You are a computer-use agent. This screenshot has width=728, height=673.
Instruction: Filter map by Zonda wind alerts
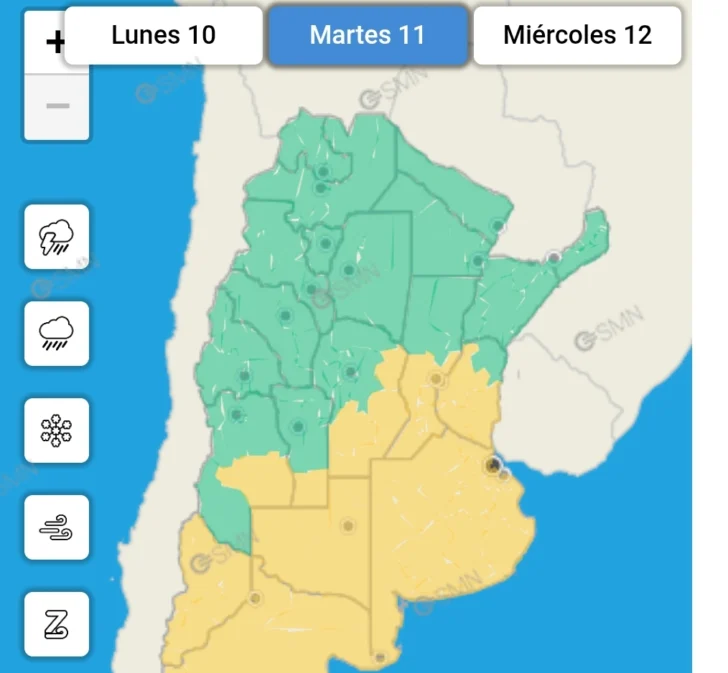(57, 624)
